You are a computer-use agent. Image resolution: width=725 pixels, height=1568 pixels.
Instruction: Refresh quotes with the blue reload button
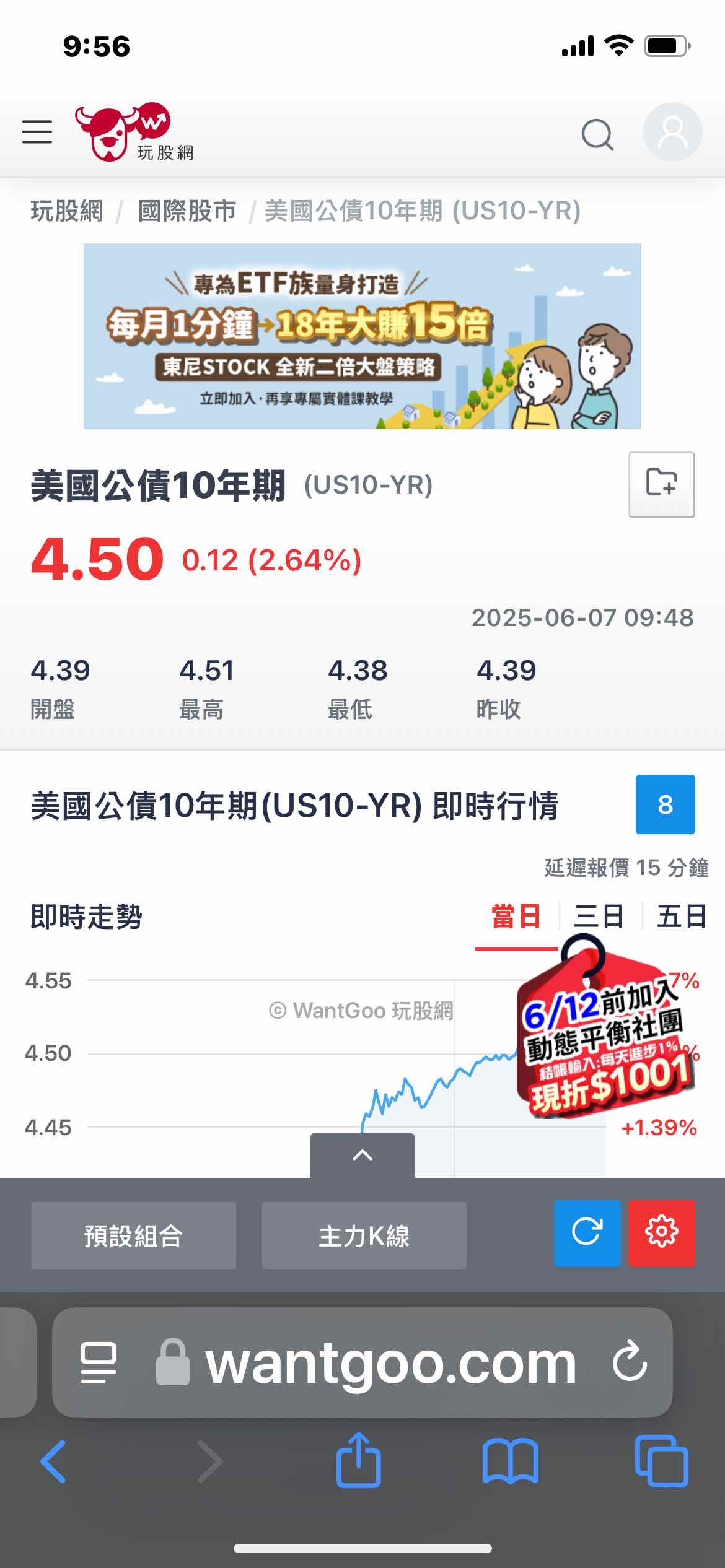point(587,1233)
